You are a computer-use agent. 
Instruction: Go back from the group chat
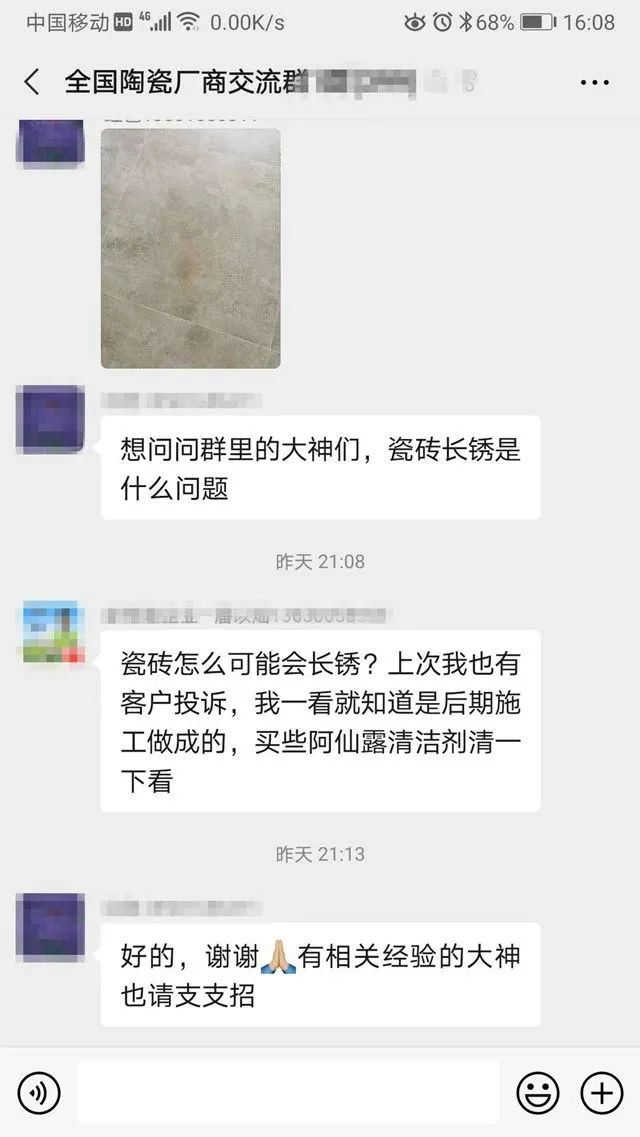pos(32,82)
